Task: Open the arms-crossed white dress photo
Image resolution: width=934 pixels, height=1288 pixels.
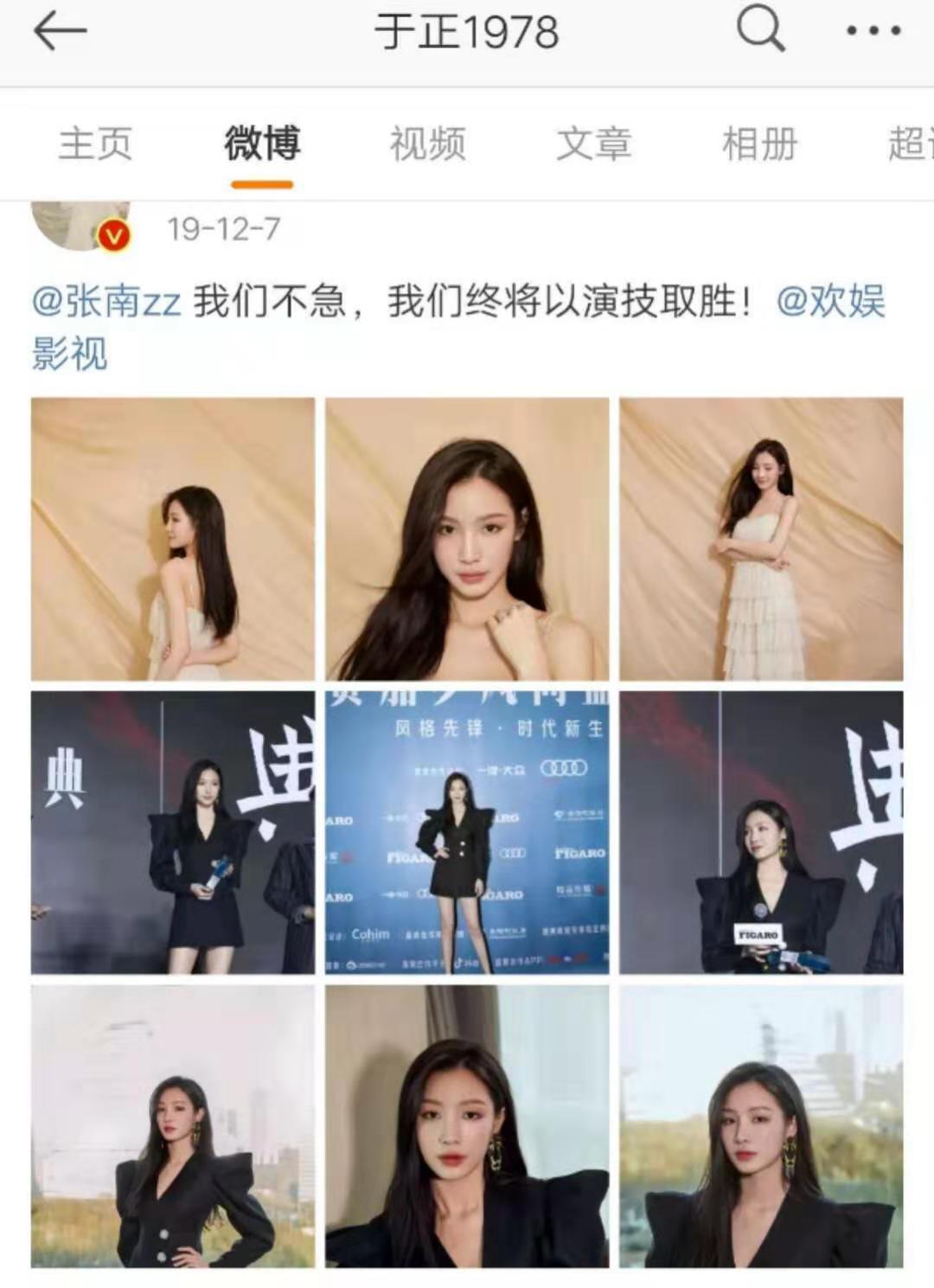Action: (761, 539)
